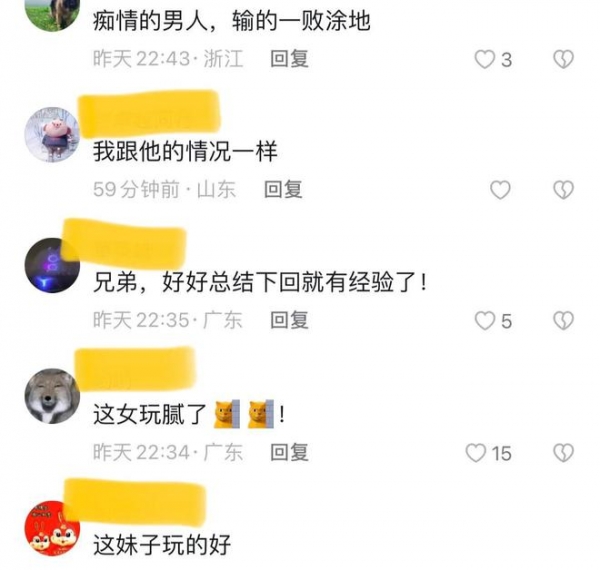The height and width of the screenshot is (570, 600).
Task: Dislike the comment 这女玩腻了
Action: 564,453
